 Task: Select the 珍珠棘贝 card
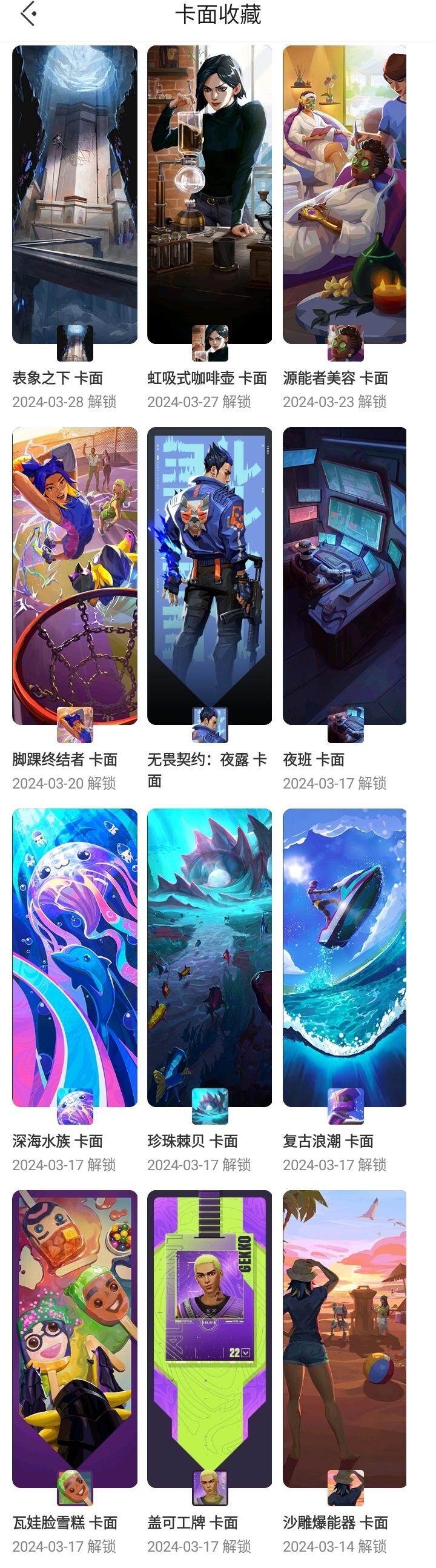pos(210,958)
